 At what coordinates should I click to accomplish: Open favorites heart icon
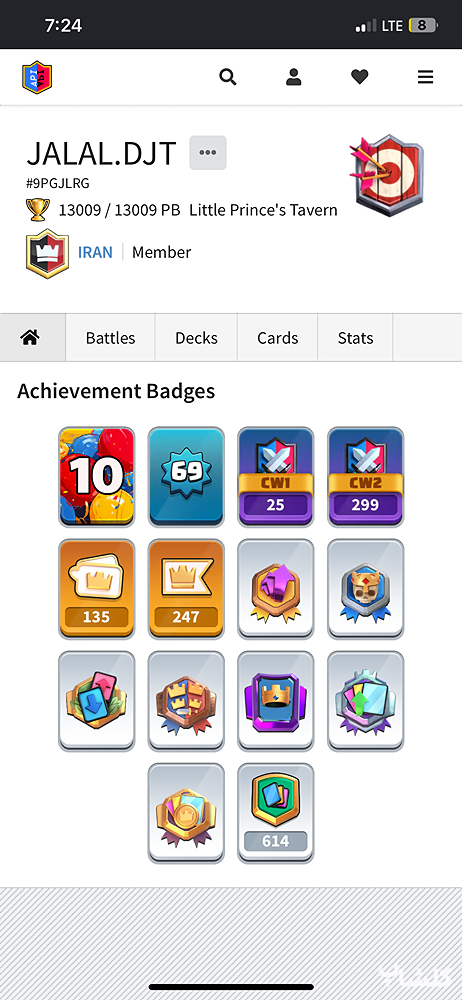(360, 77)
